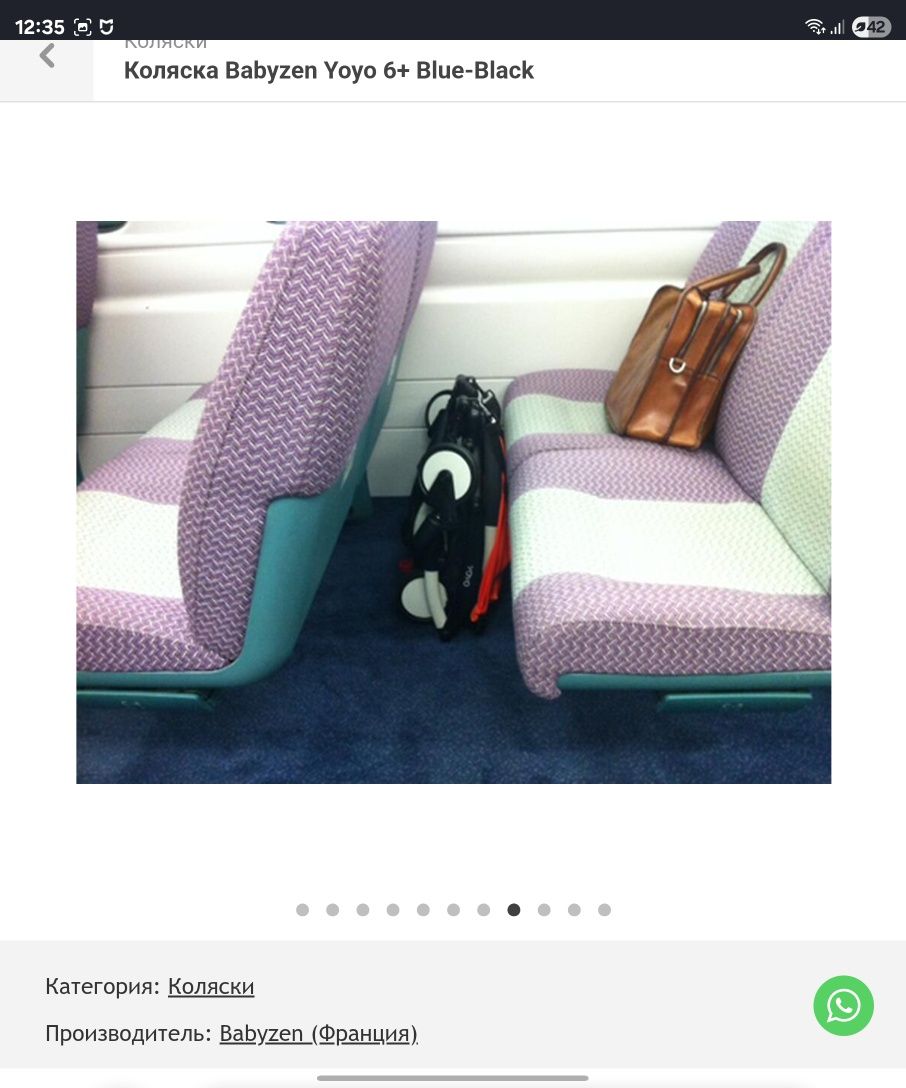The image size is (906, 1088).
Task: Open the Коляски category link
Action: [x=211, y=987]
